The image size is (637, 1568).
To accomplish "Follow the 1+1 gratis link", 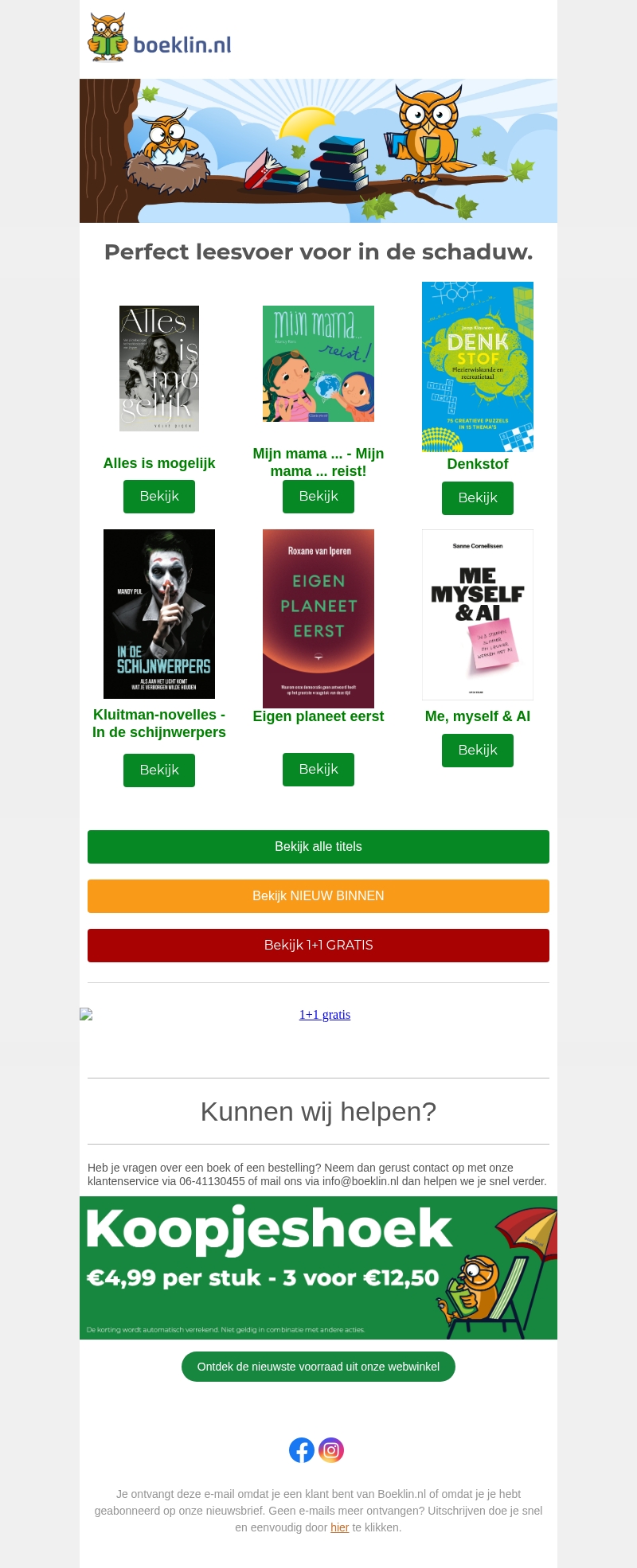I will pos(325,1015).
